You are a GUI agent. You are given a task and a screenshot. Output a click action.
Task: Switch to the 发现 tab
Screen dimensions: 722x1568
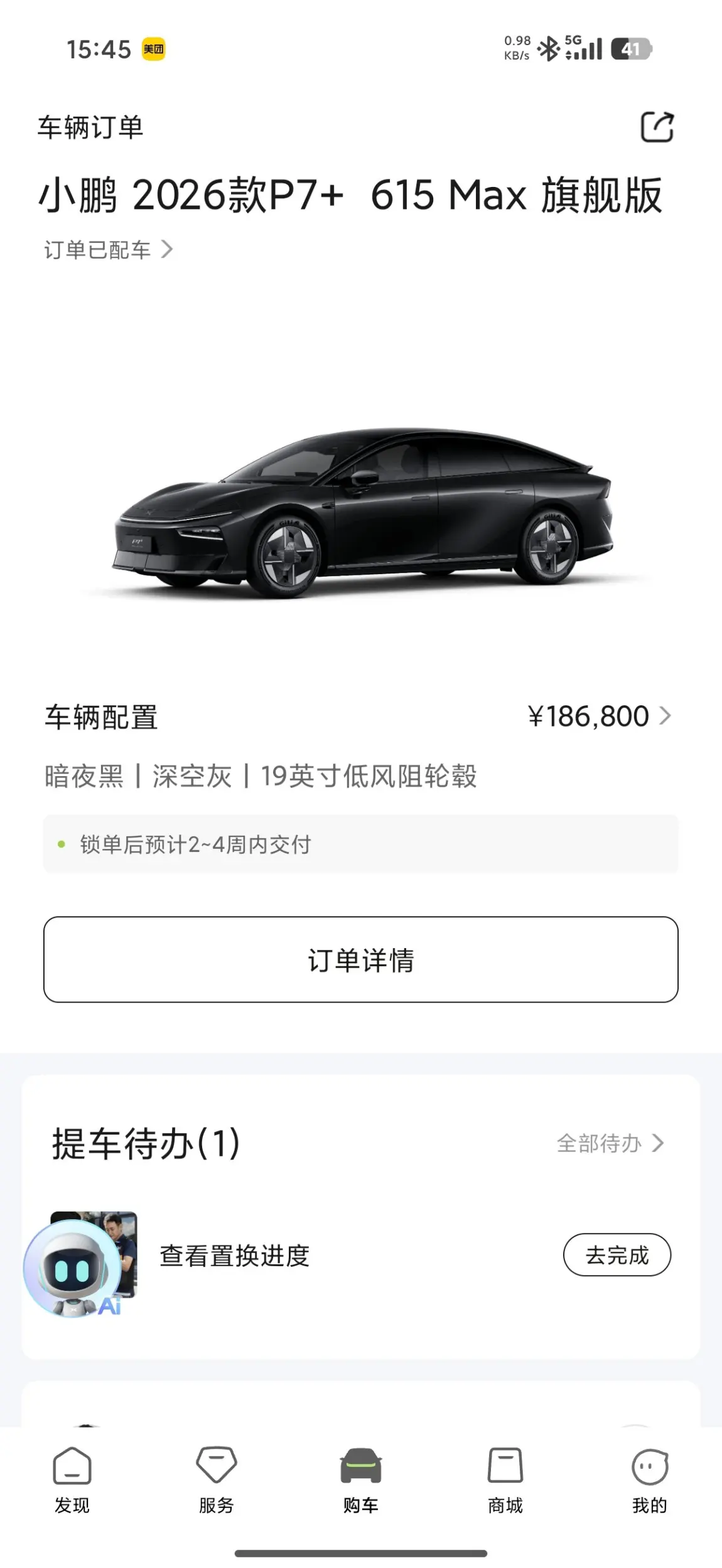(x=72, y=1480)
